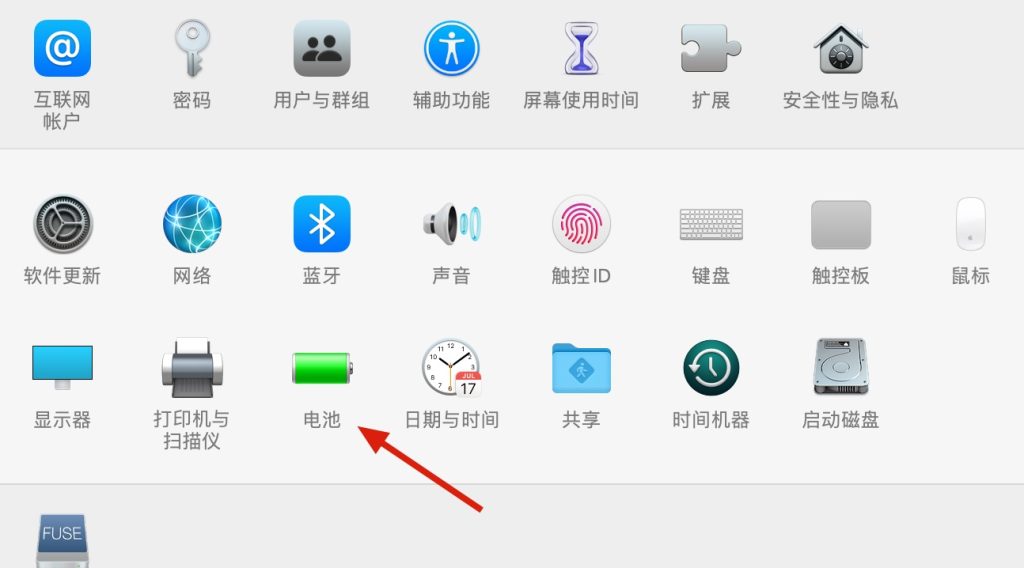
Task: Open 显示器 settings
Action: pyautogui.click(x=62, y=368)
